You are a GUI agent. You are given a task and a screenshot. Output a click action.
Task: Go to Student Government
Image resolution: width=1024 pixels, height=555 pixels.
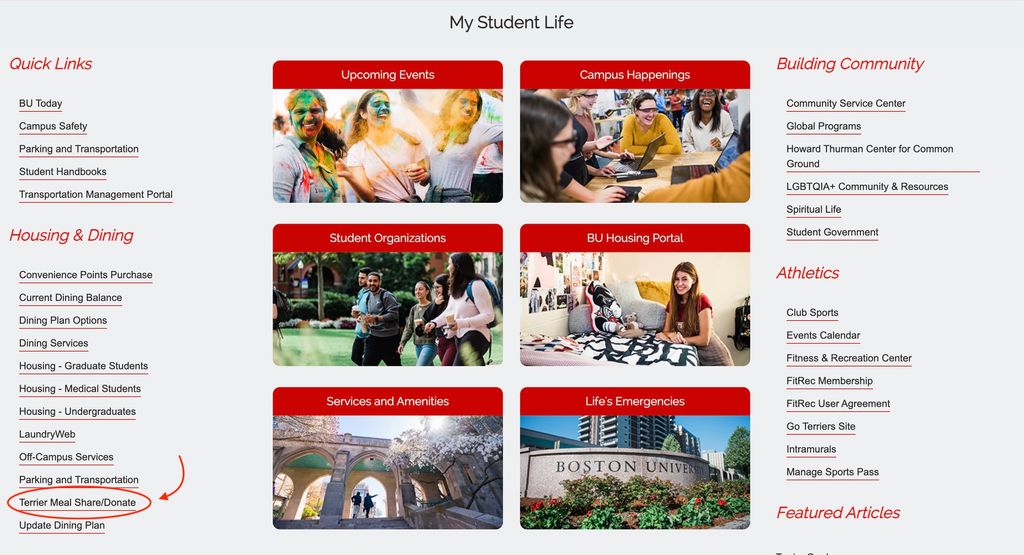click(832, 233)
